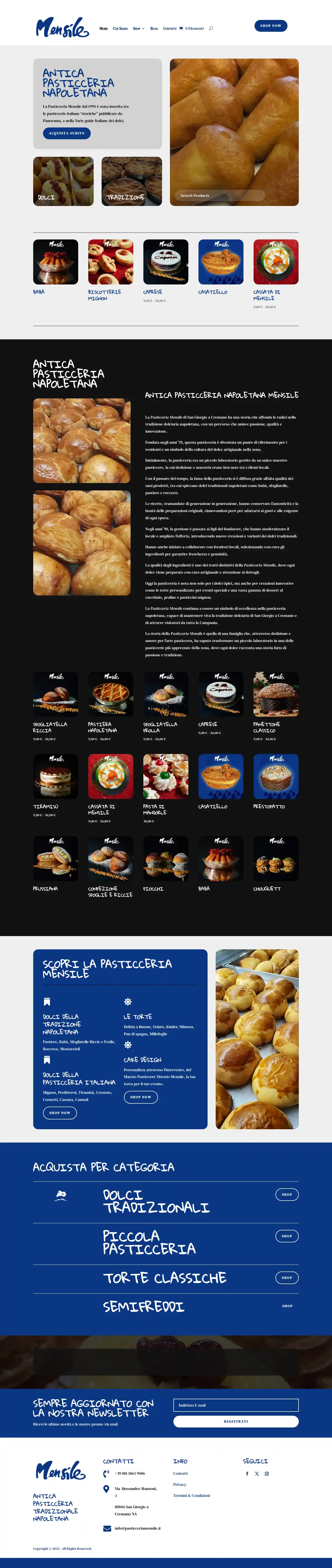Open the Contatti page from the header
332x1568 pixels.
click(170, 28)
